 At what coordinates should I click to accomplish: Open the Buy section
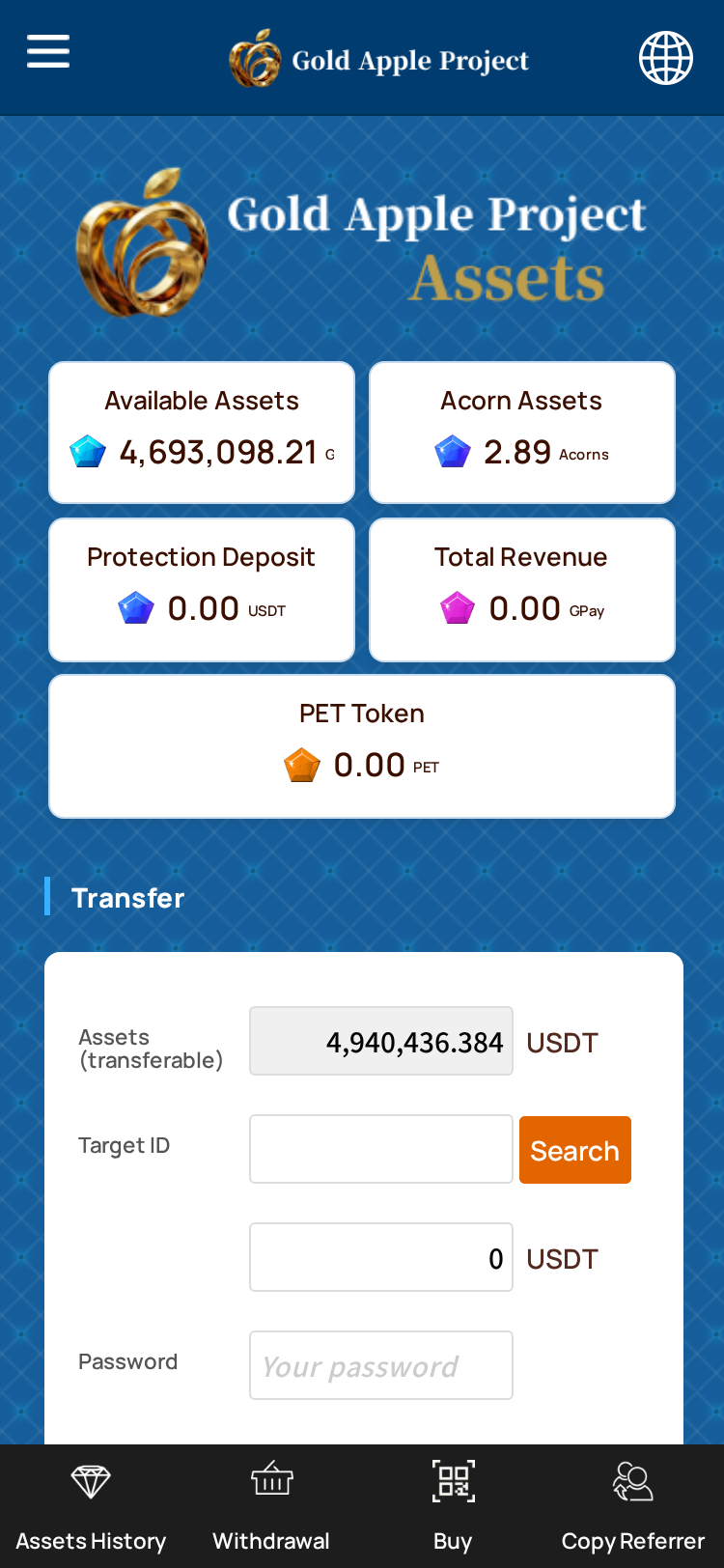click(453, 1506)
